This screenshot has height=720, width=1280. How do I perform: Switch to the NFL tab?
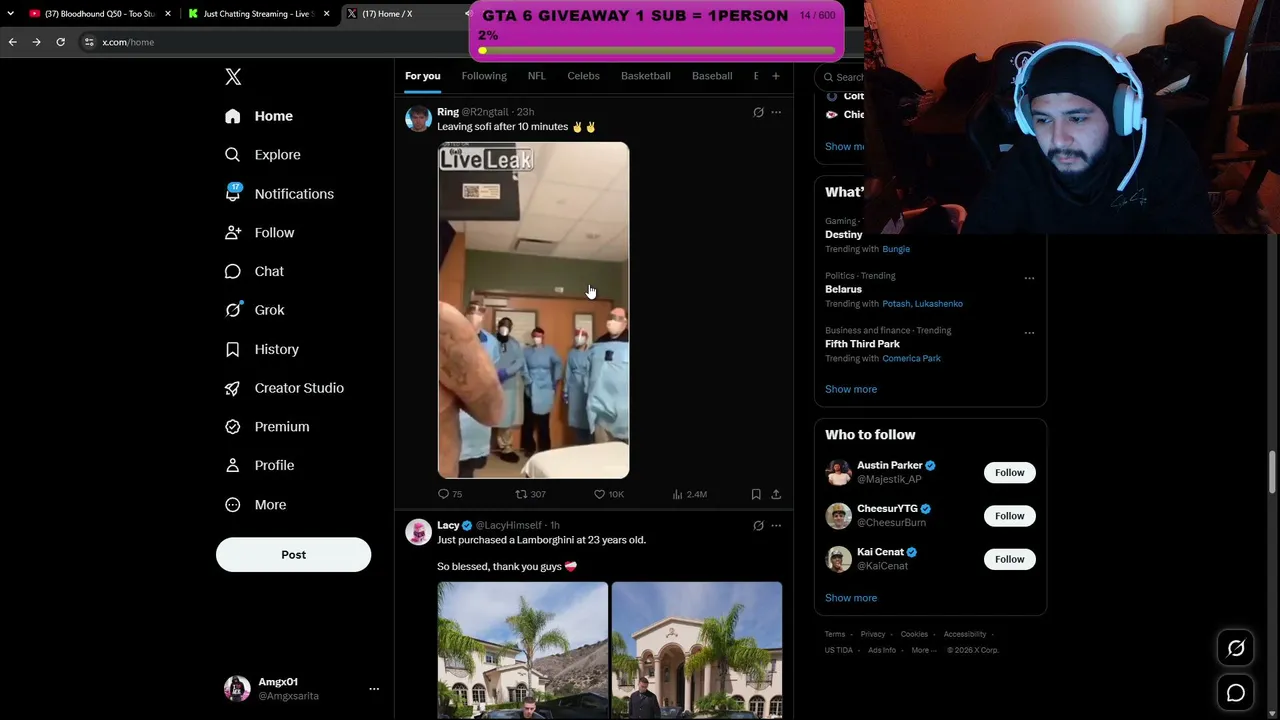click(x=537, y=76)
